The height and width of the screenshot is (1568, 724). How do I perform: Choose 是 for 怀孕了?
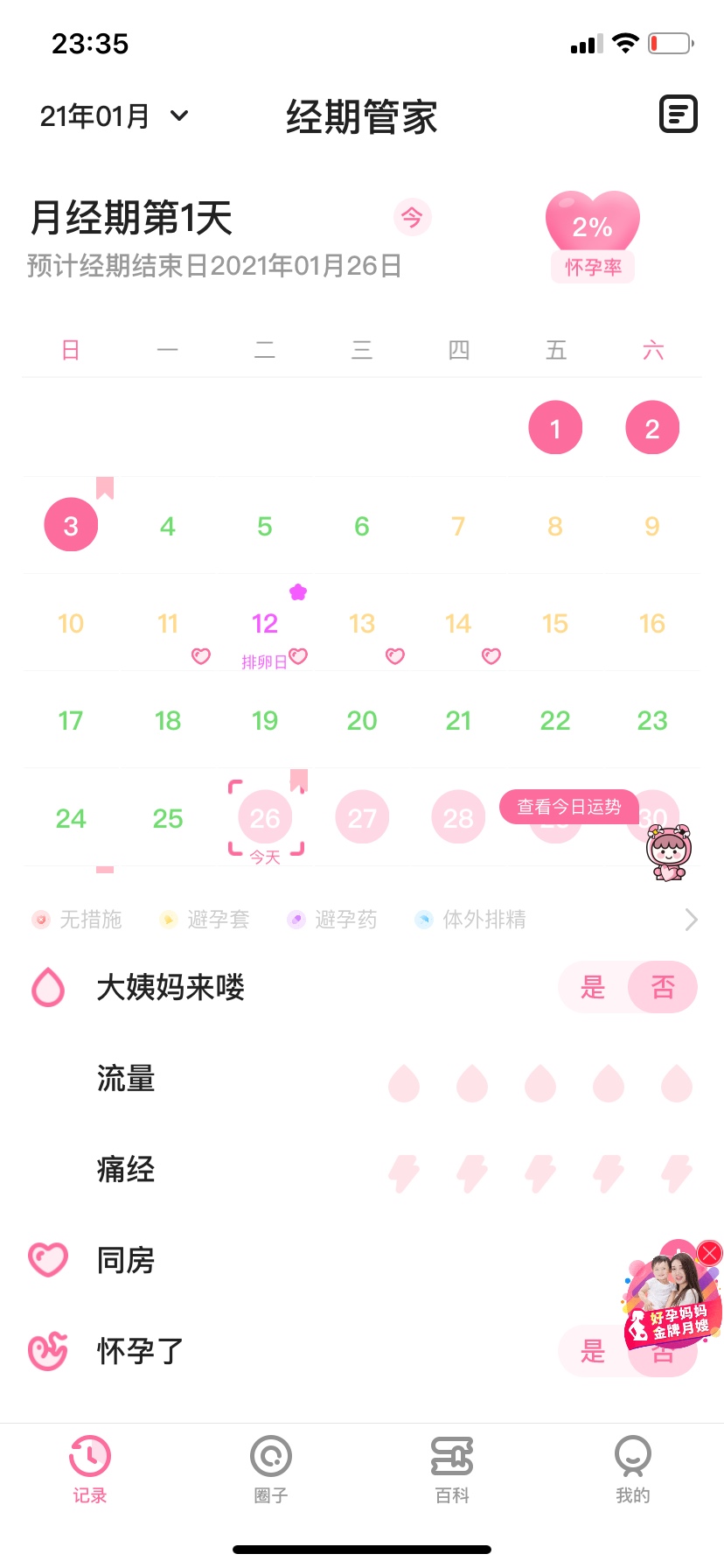pos(593,1352)
